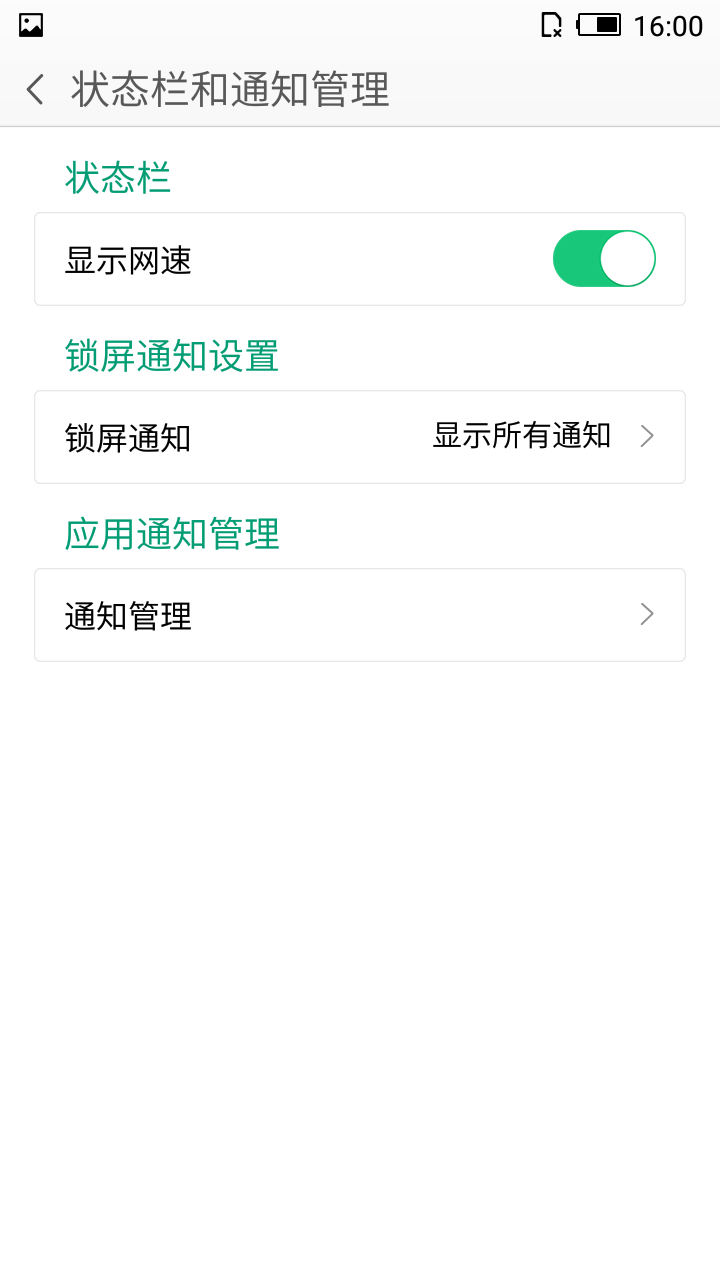This screenshot has width=720, height=1280.
Task: Tap the screenshot notification icon in status bar
Action: click(x=30, y=25)
